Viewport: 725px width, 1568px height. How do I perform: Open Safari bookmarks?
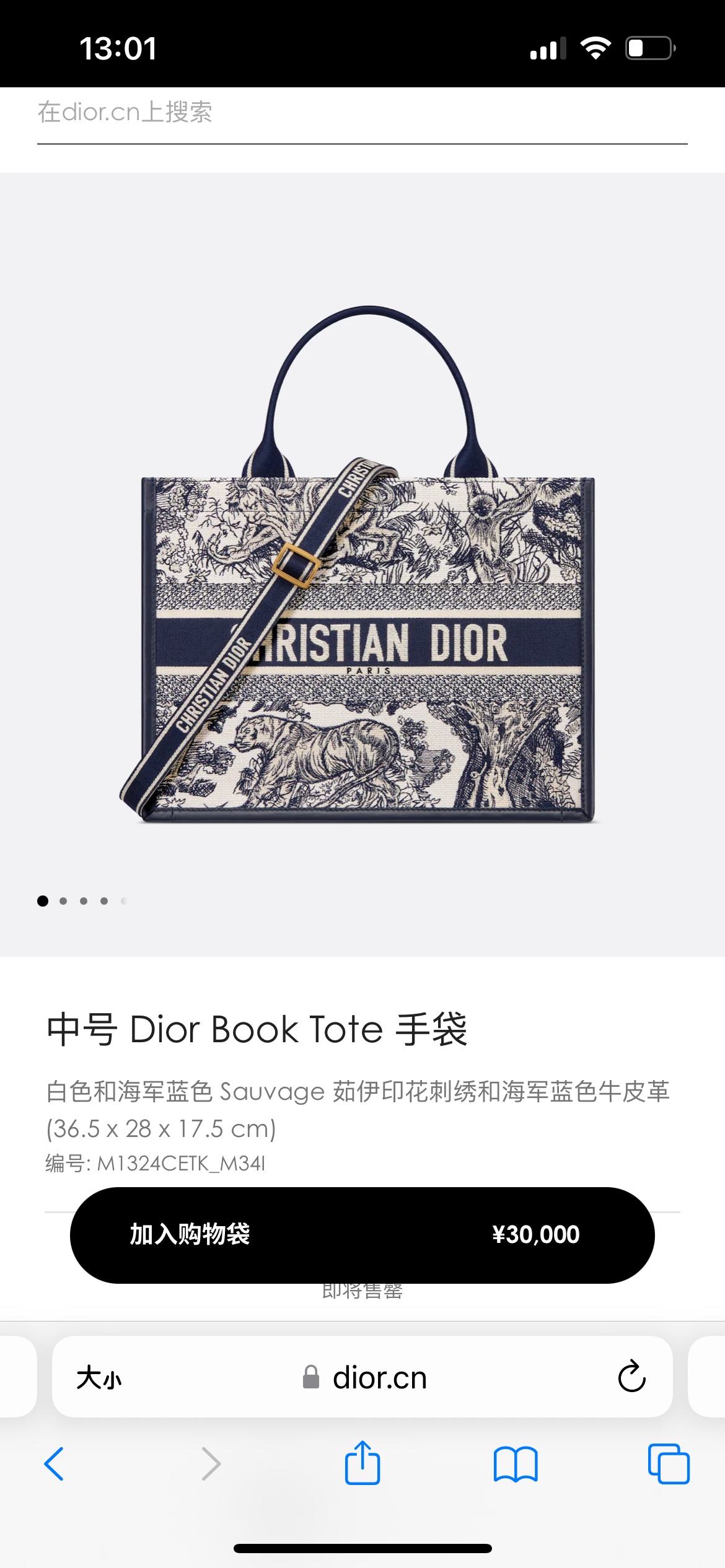point(516,1464)
